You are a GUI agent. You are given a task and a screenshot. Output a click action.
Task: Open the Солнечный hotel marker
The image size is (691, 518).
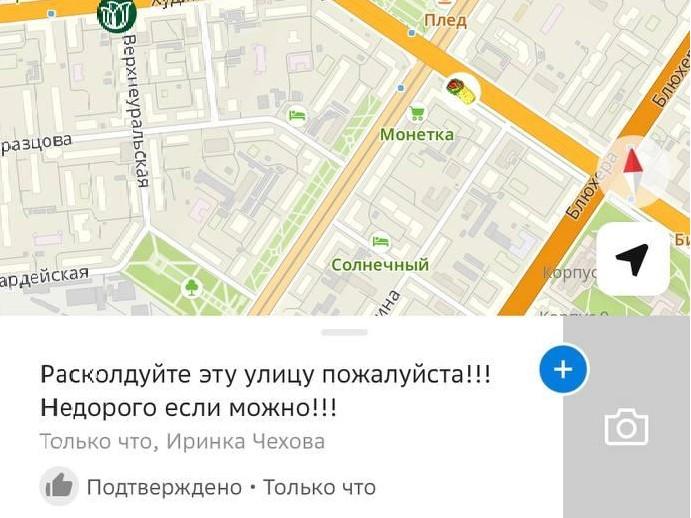(380, 242)
